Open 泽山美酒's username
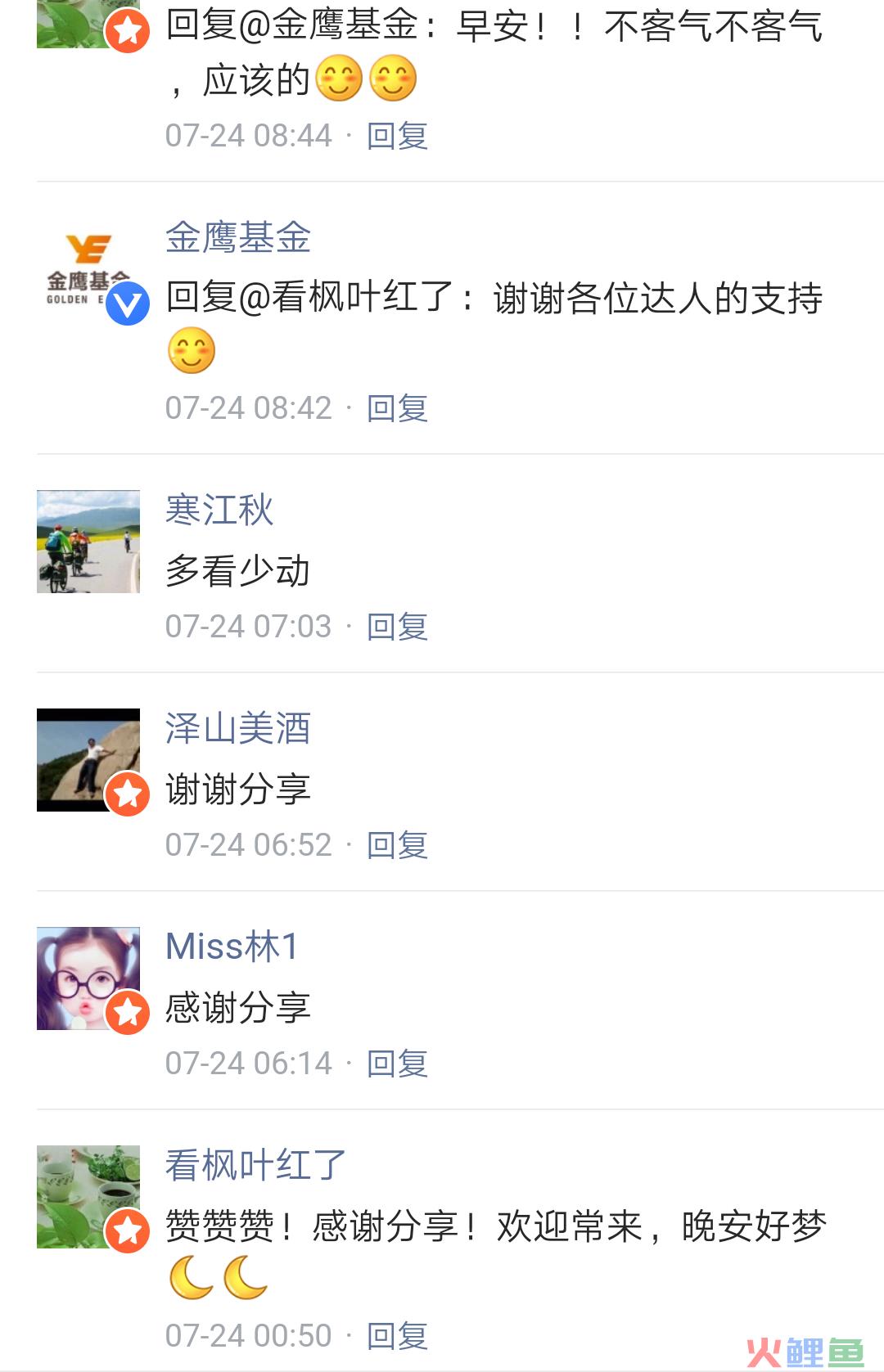This screenshot has width=884, height=1372. tap(237, 728)
